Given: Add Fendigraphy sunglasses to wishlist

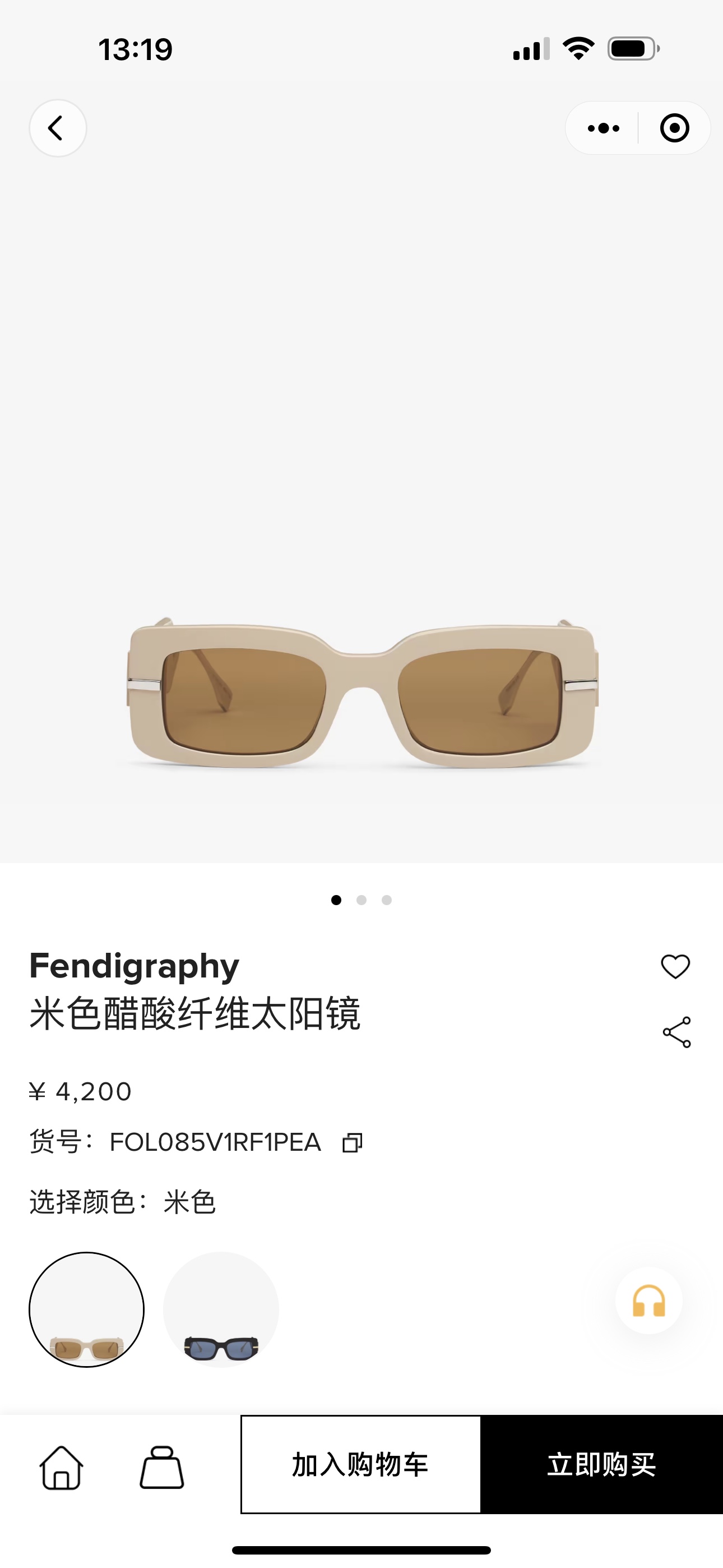Looking at the screenshot, I should [675, 967].
